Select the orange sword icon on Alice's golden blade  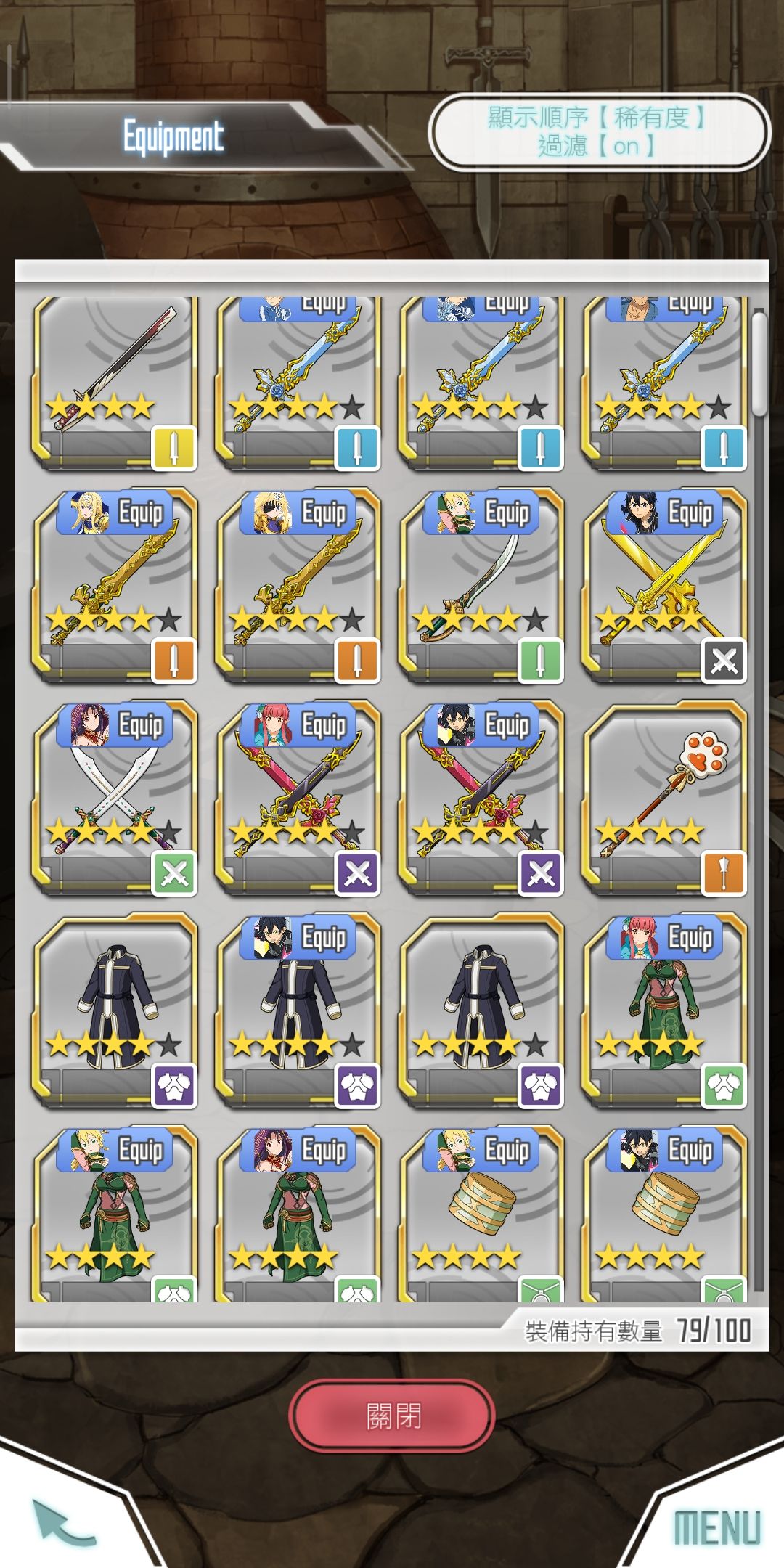tap(173, 658)
